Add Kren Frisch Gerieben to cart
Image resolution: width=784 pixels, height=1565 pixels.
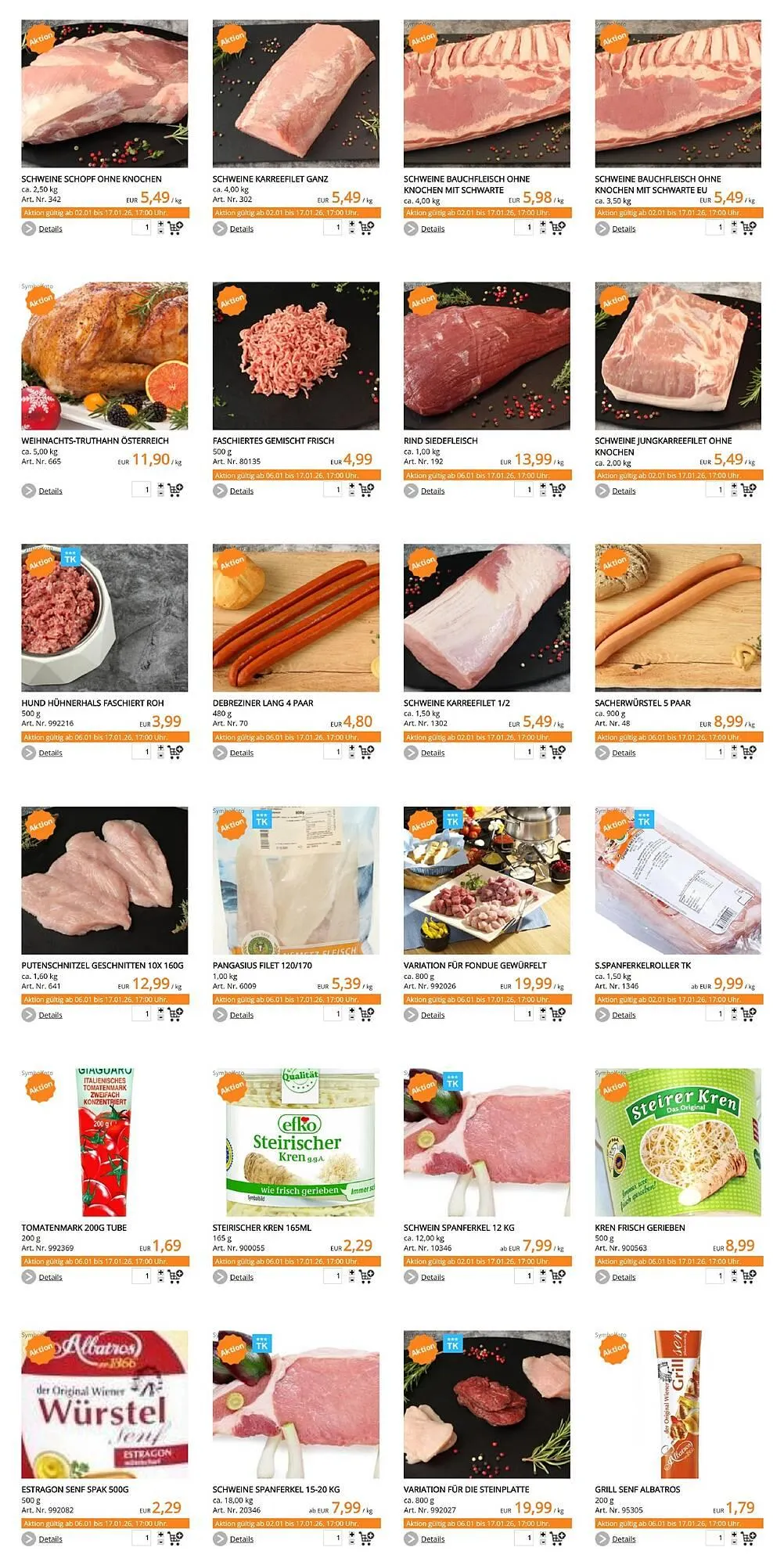[749, 1277]
